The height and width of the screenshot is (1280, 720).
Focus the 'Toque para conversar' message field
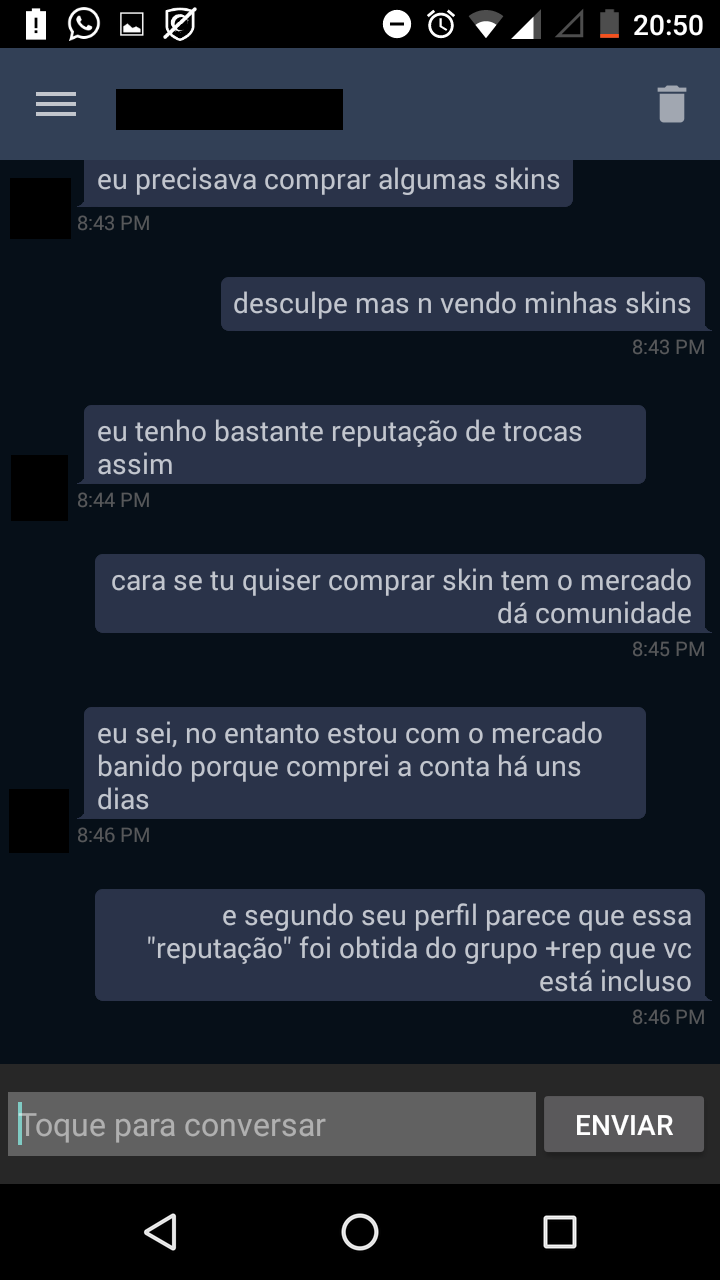pos(272,1125)
